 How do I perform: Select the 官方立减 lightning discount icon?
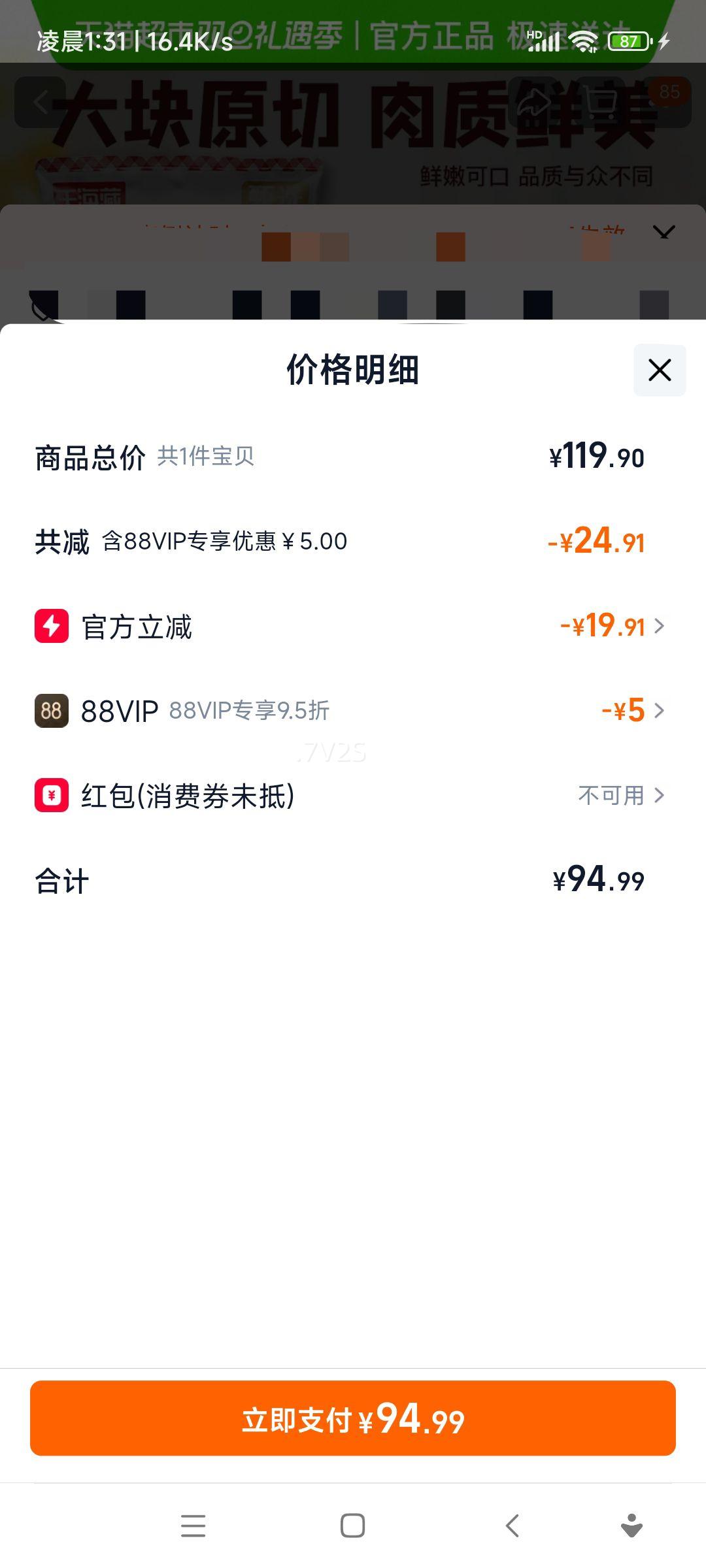tap(51, 627)
